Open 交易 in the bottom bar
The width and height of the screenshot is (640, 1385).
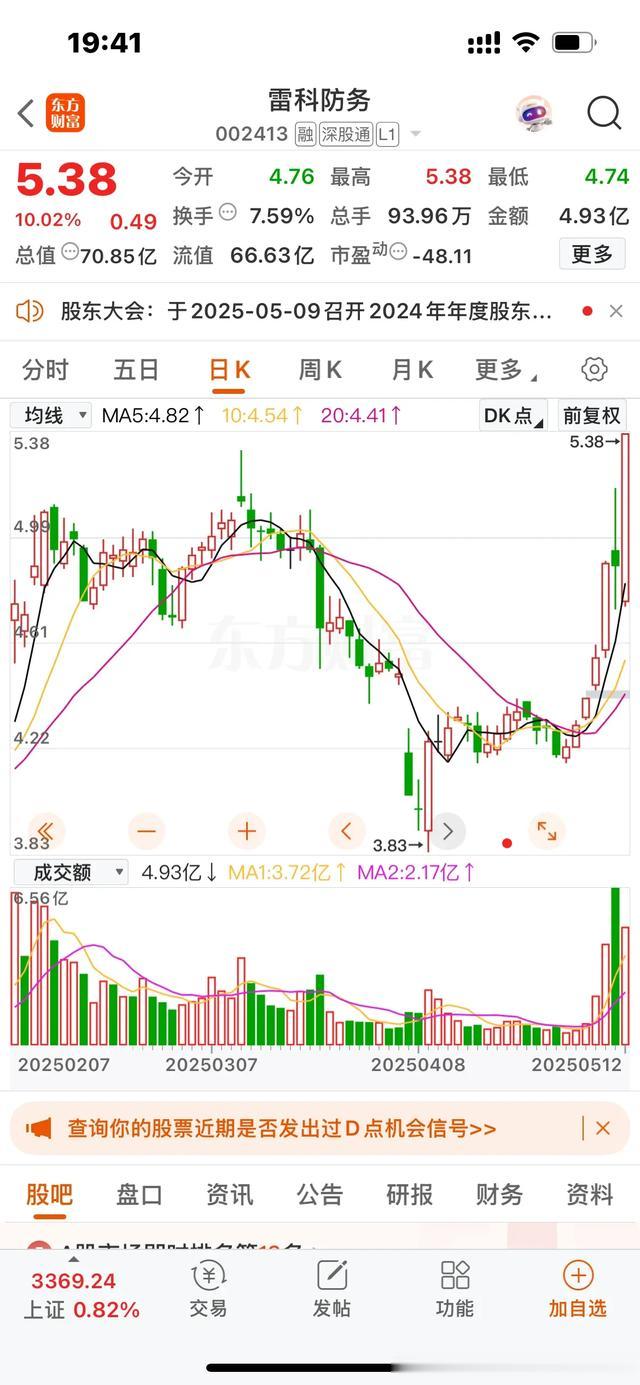click(208, 1290)
